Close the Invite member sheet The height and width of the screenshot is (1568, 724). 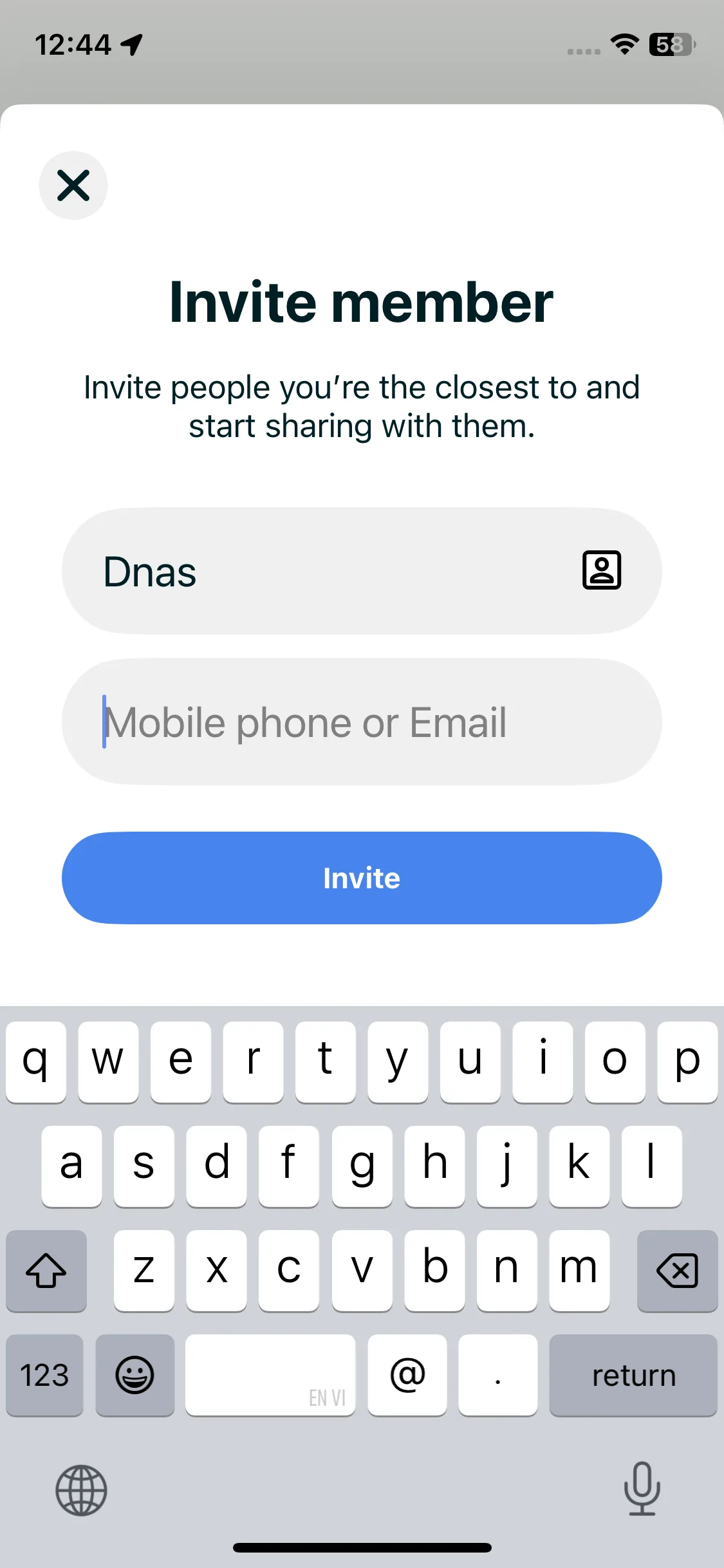tap(73, 185)
